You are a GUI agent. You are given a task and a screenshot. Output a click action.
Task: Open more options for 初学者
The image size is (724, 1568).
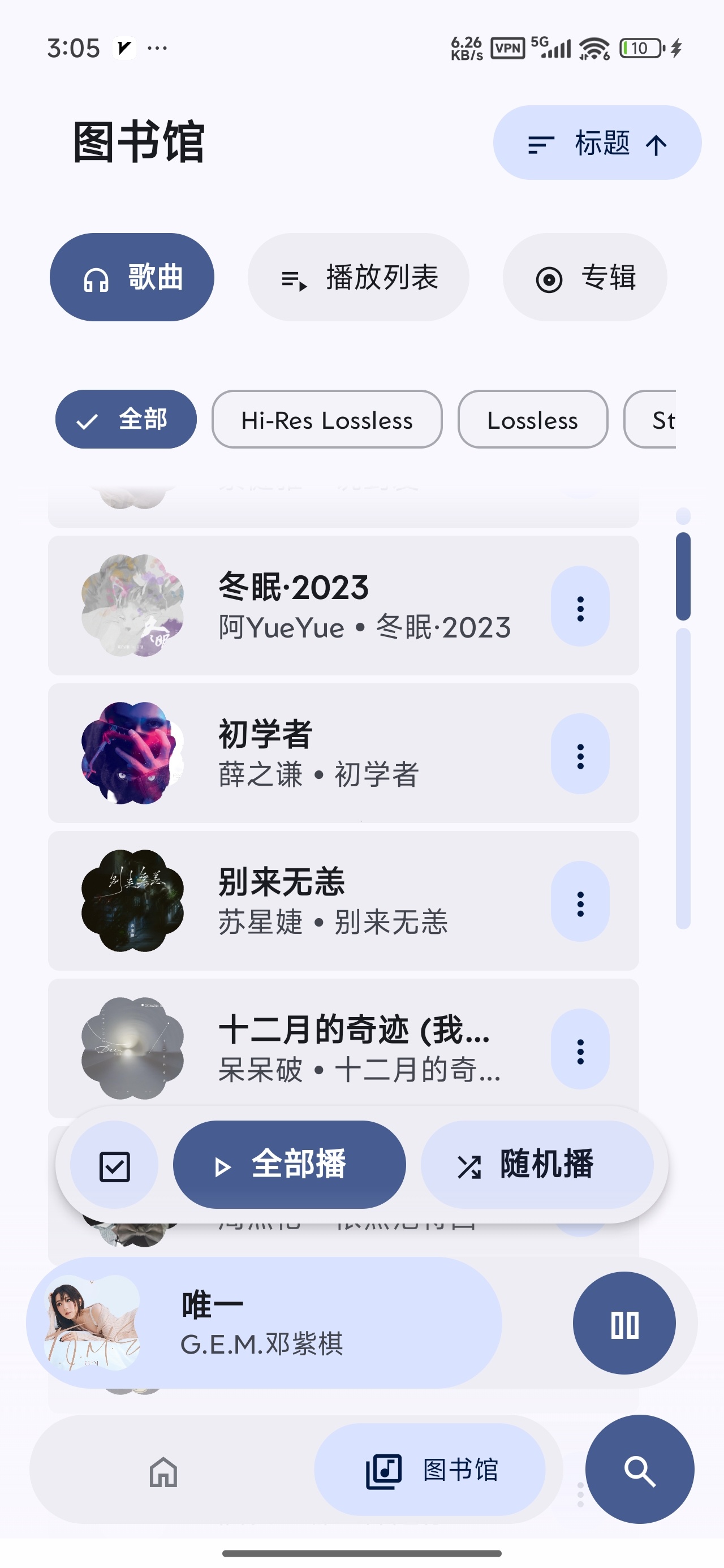580,755
